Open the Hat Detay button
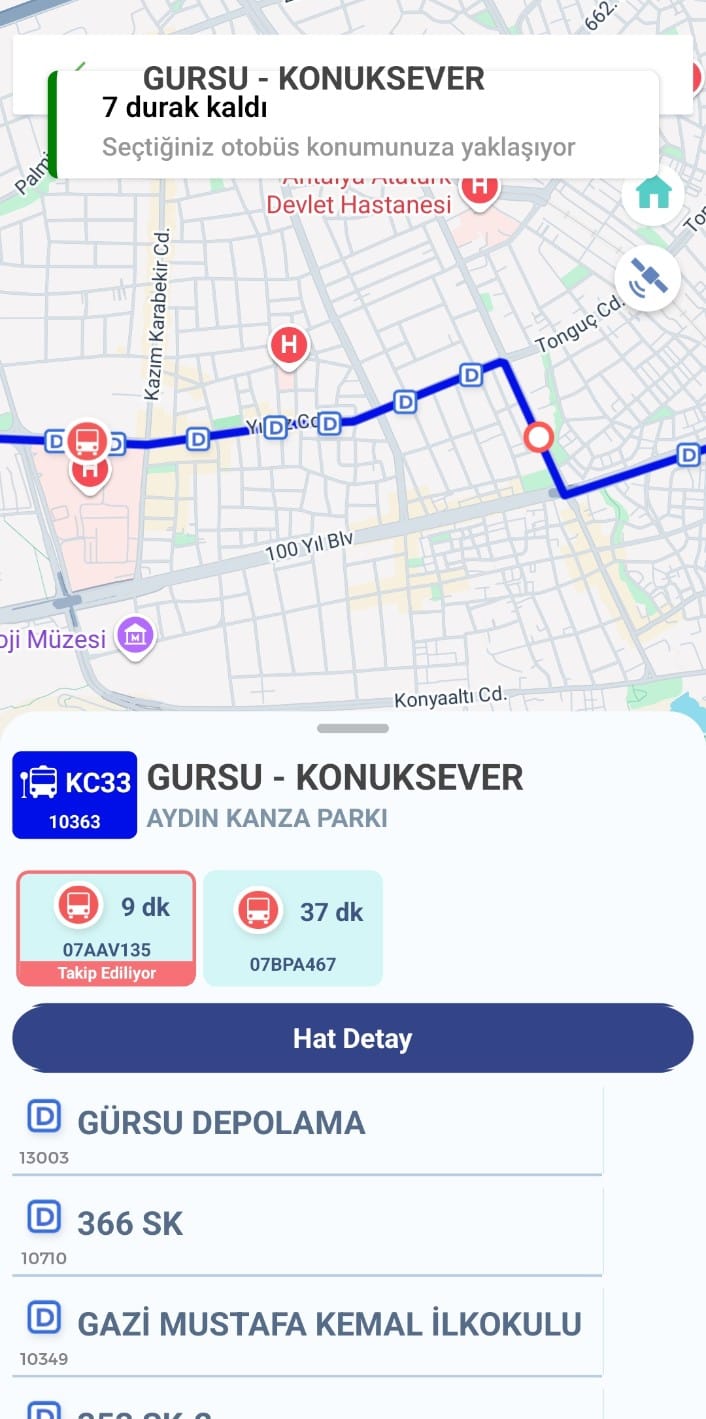 coord(352,1038)
